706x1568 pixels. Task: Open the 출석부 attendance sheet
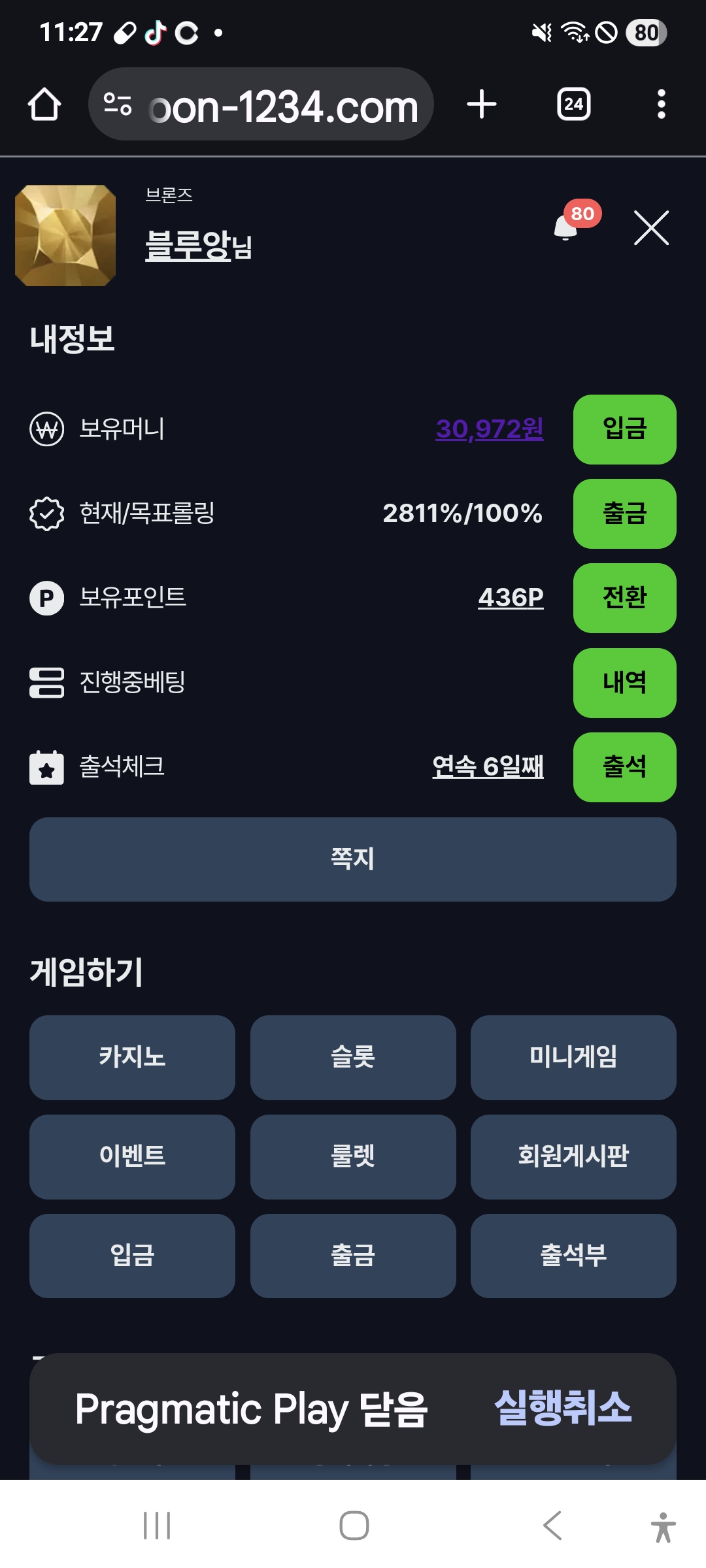[x=573, y=1256]
